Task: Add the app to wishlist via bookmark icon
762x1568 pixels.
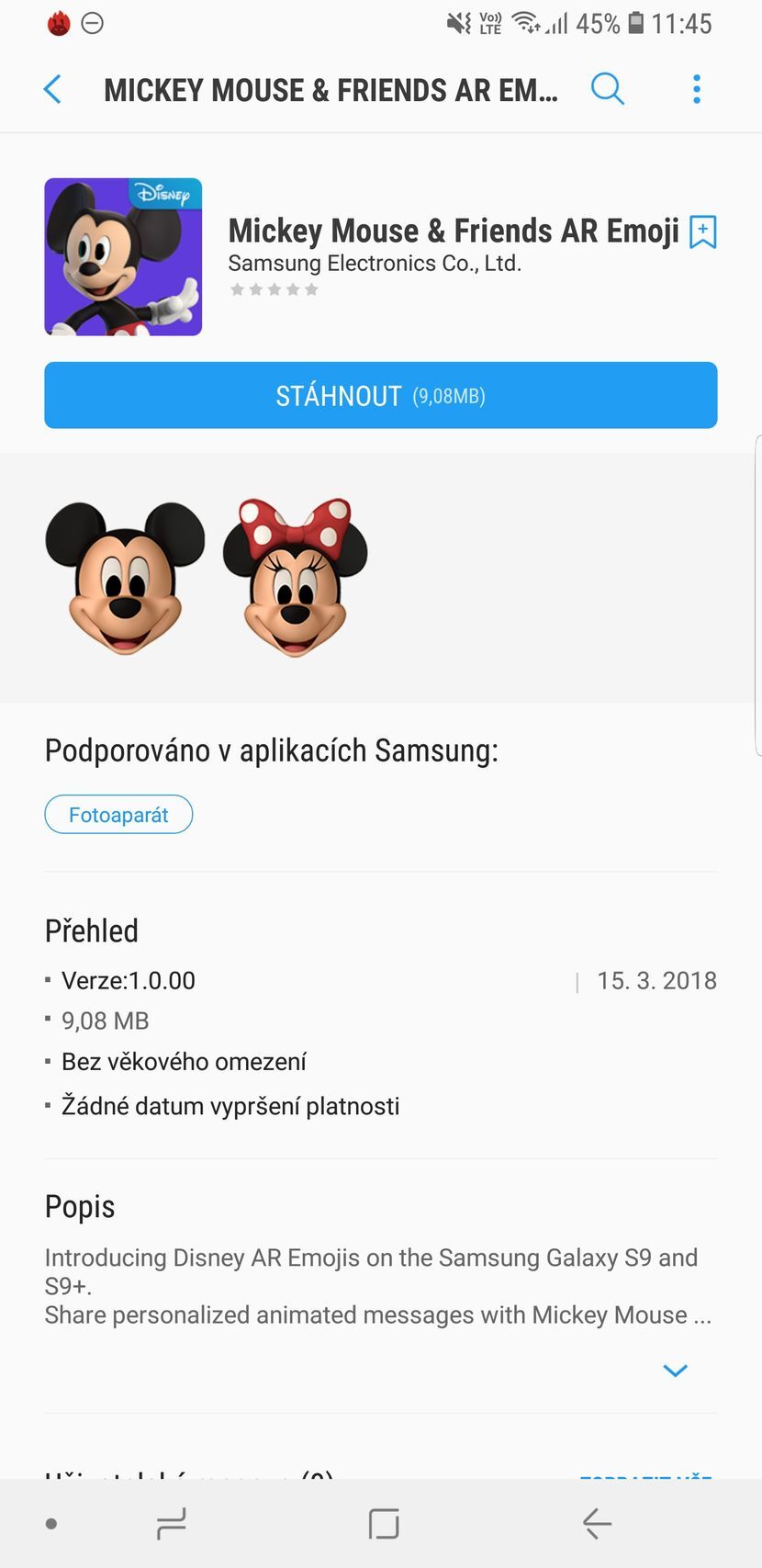Action: coord(701,233)
